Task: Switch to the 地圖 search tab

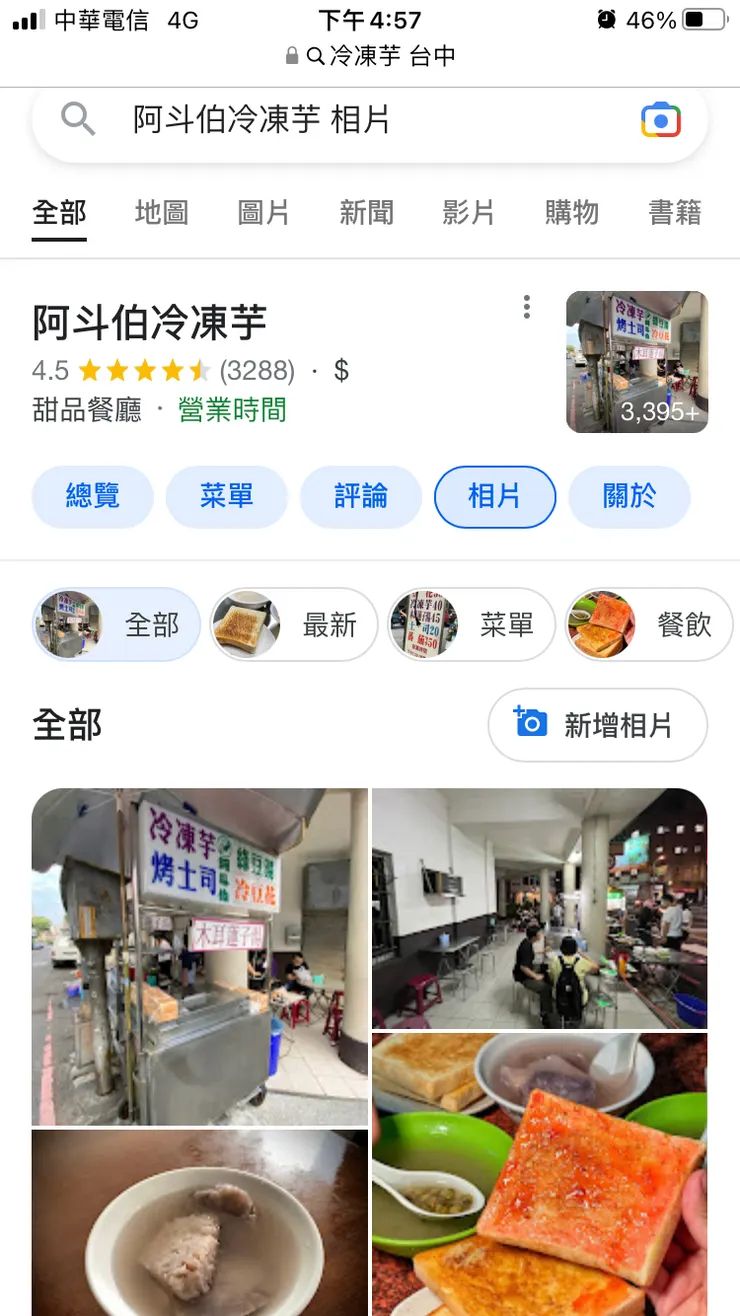Action: click(x=161, y=213)
